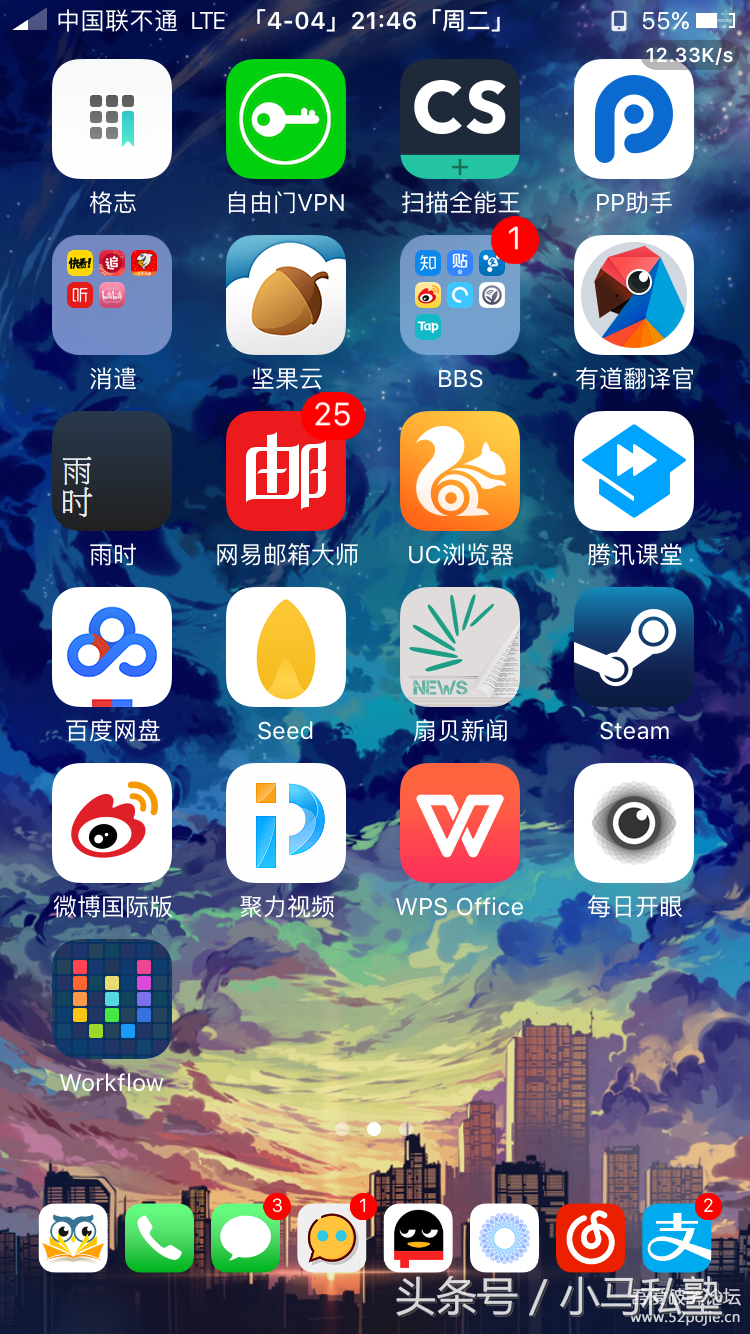
Task: Open the BBS folder
Action: click(x=460, y=295)
